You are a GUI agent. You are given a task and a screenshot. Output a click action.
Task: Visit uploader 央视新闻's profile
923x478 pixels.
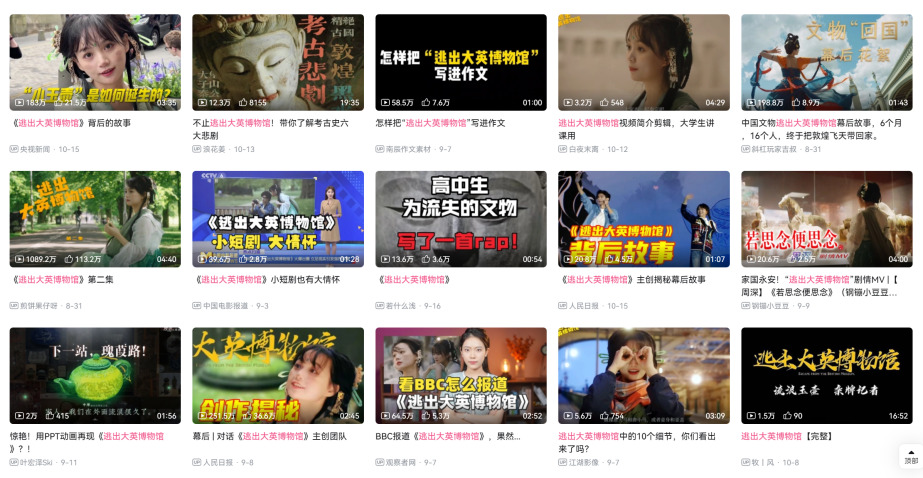point(36,149)
